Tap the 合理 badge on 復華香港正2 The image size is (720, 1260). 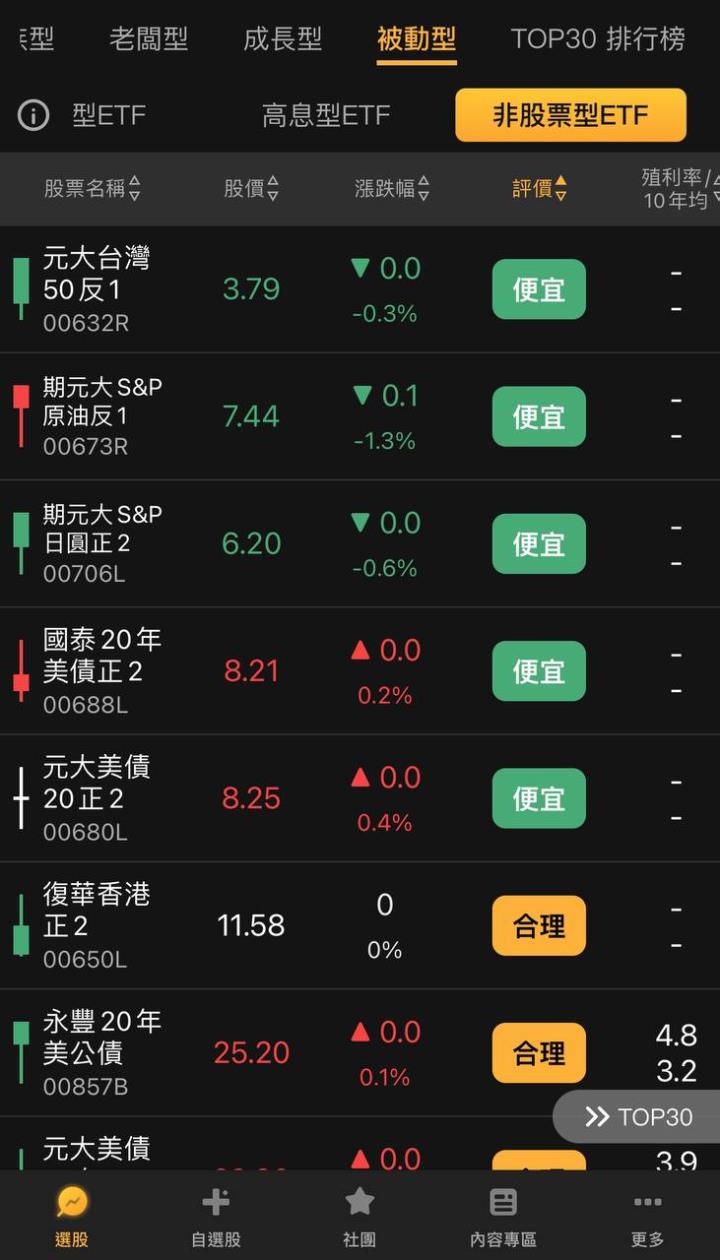538,926
